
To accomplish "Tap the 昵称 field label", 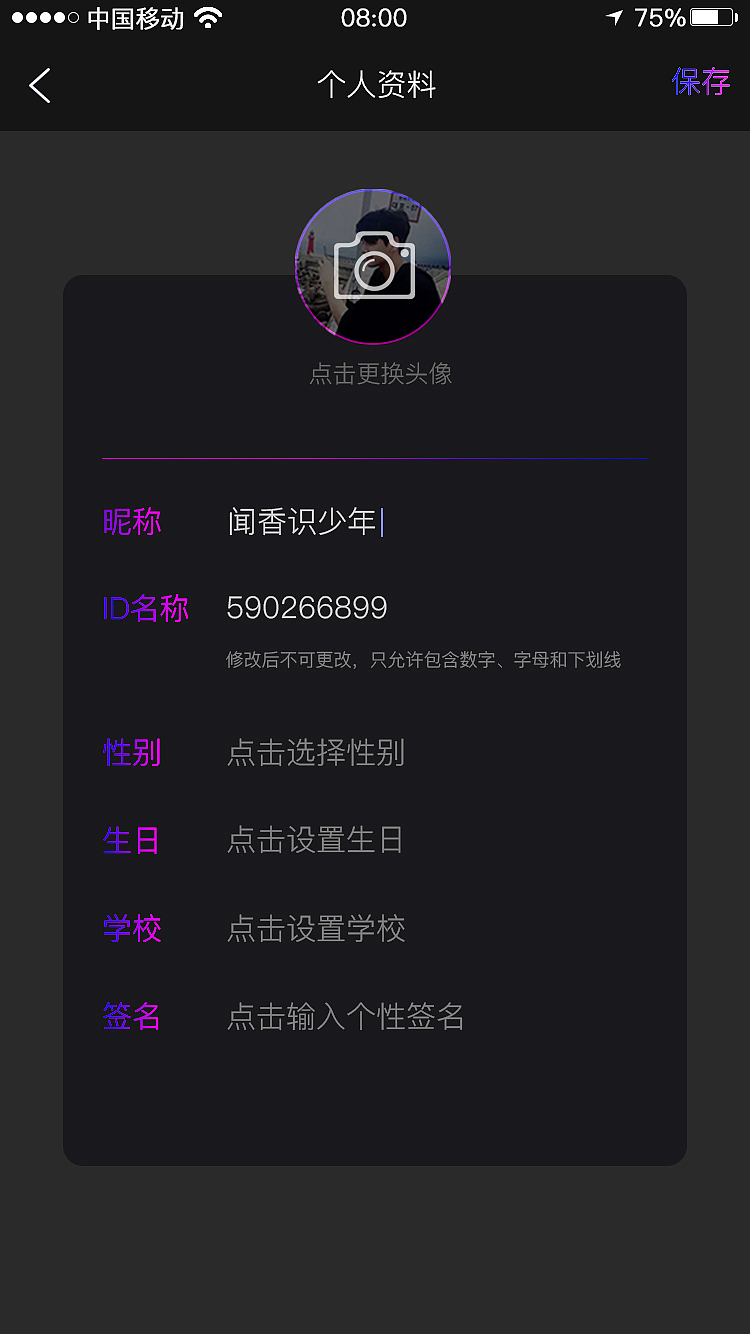I will point(131,522).
